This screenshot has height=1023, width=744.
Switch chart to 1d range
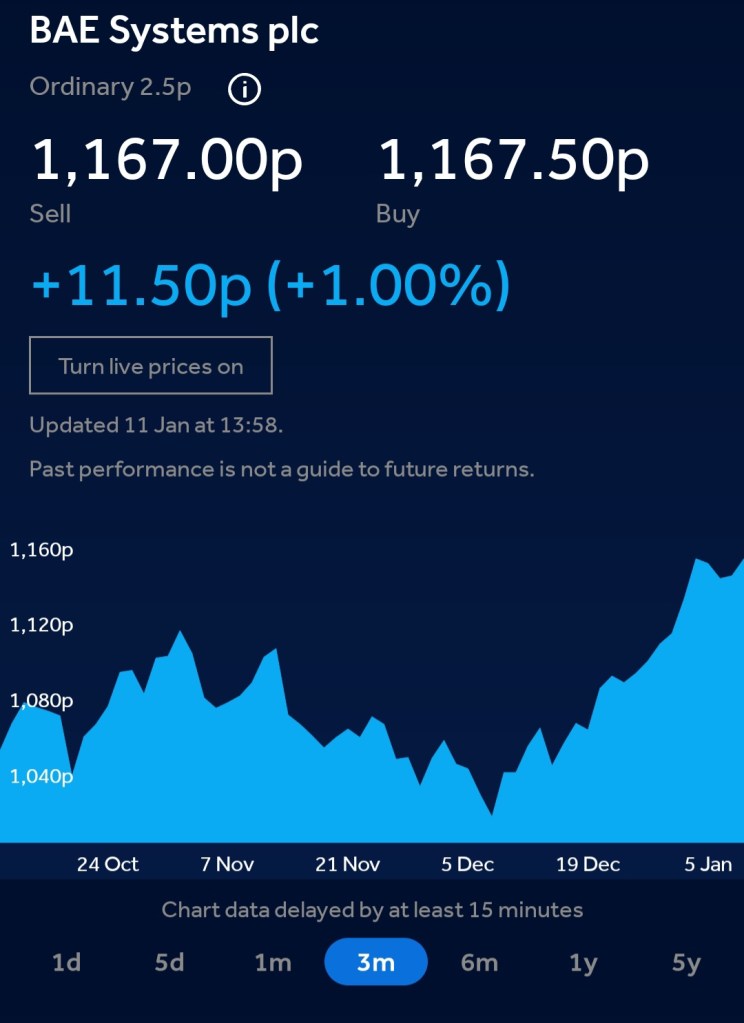[66, 963]
